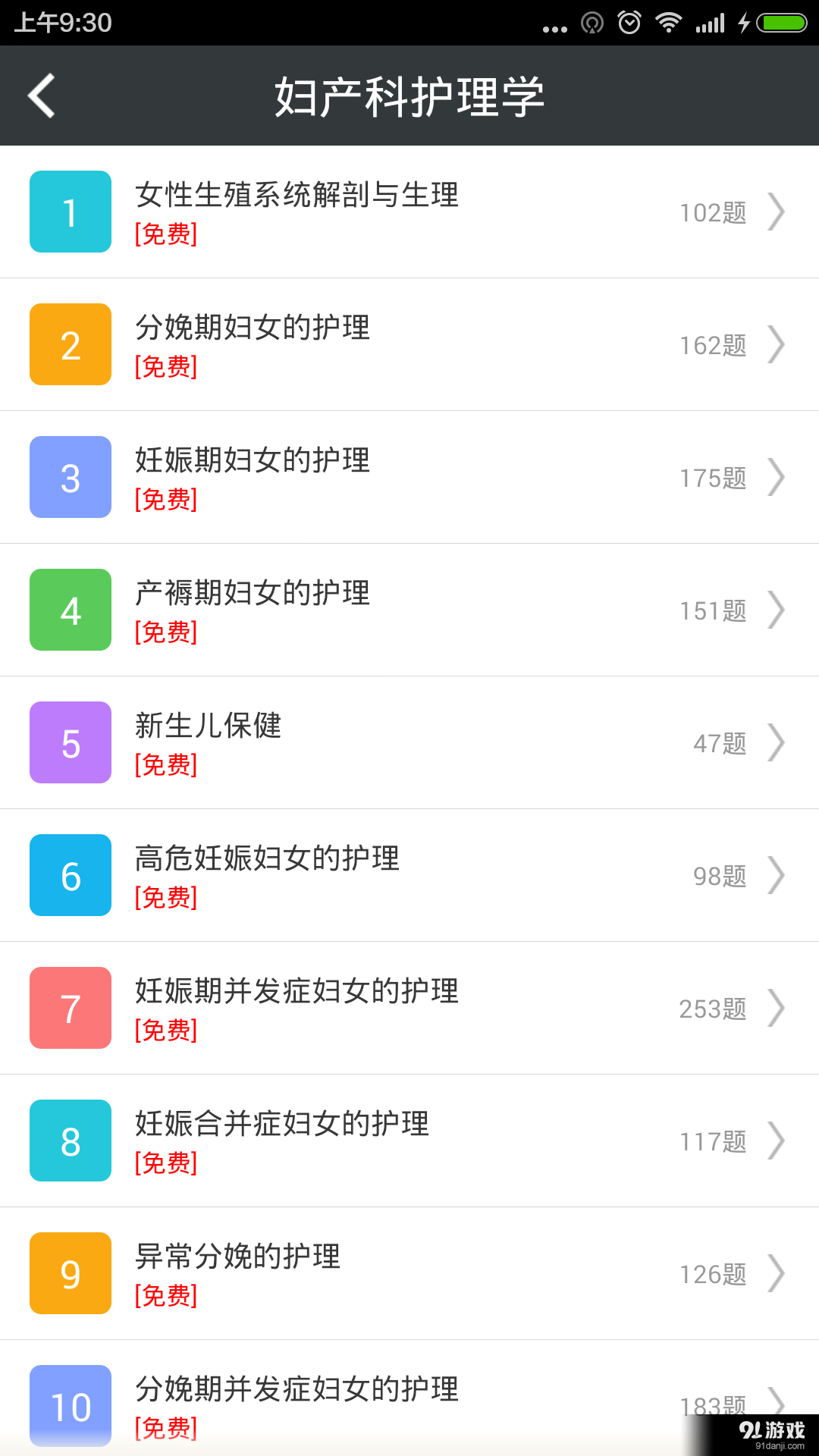Image resolution: width=819 pixels, height=1456 pixels.
Task: Tap the red "7" chapter badge
Action: pos(70,1008)
